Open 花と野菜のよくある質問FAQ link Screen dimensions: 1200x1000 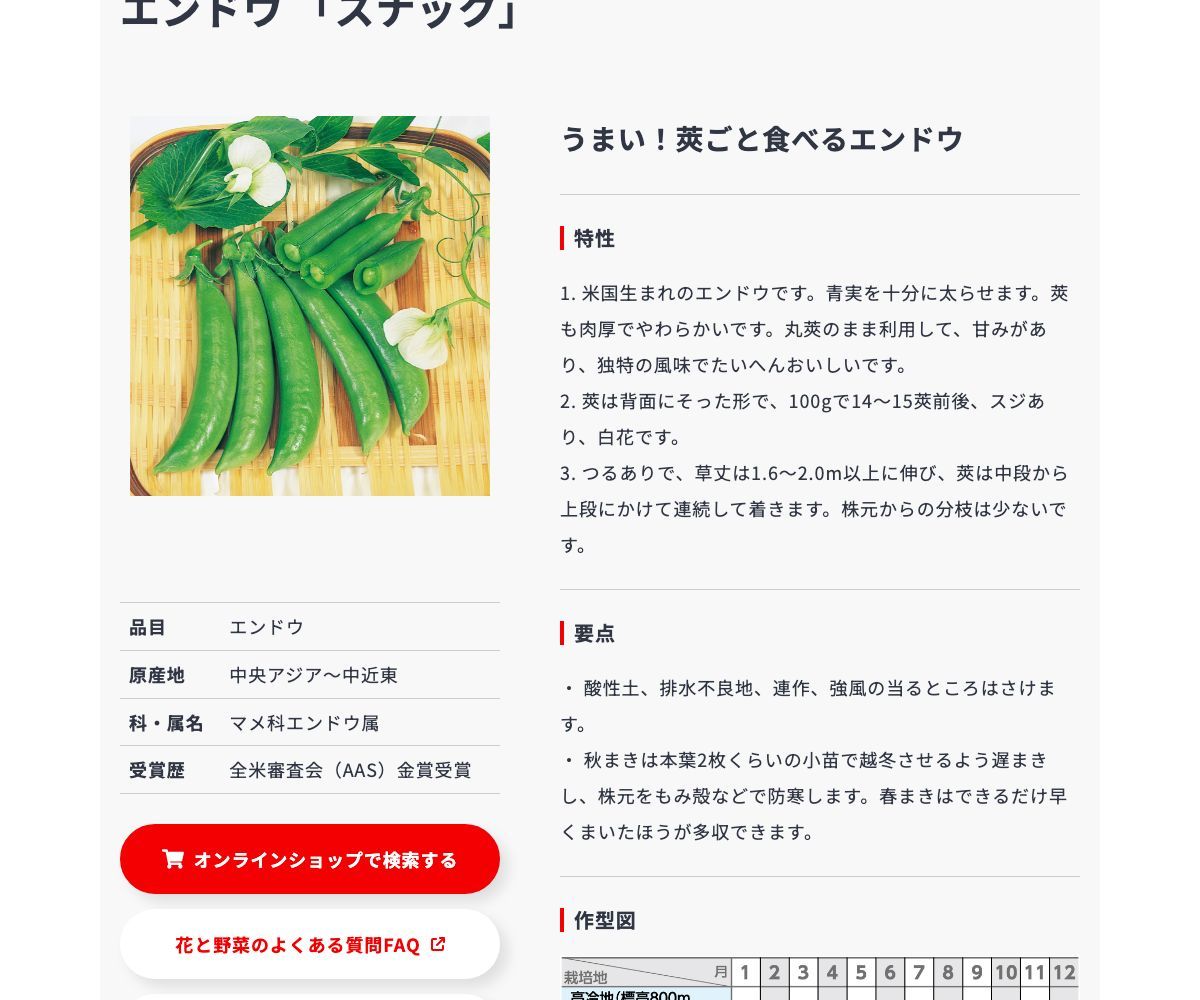coord(310,944)
